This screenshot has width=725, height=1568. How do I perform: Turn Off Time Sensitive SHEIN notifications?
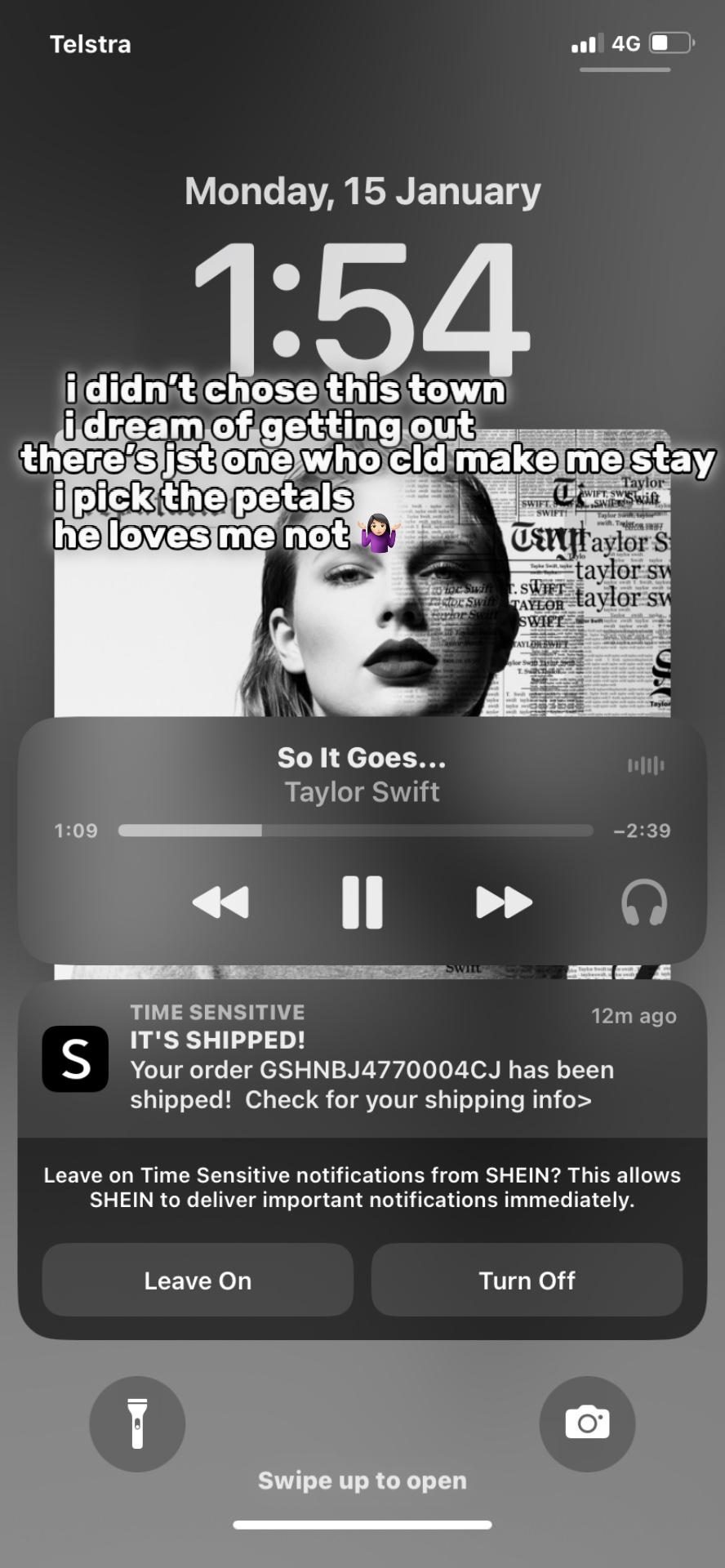tap(527, 1280)
